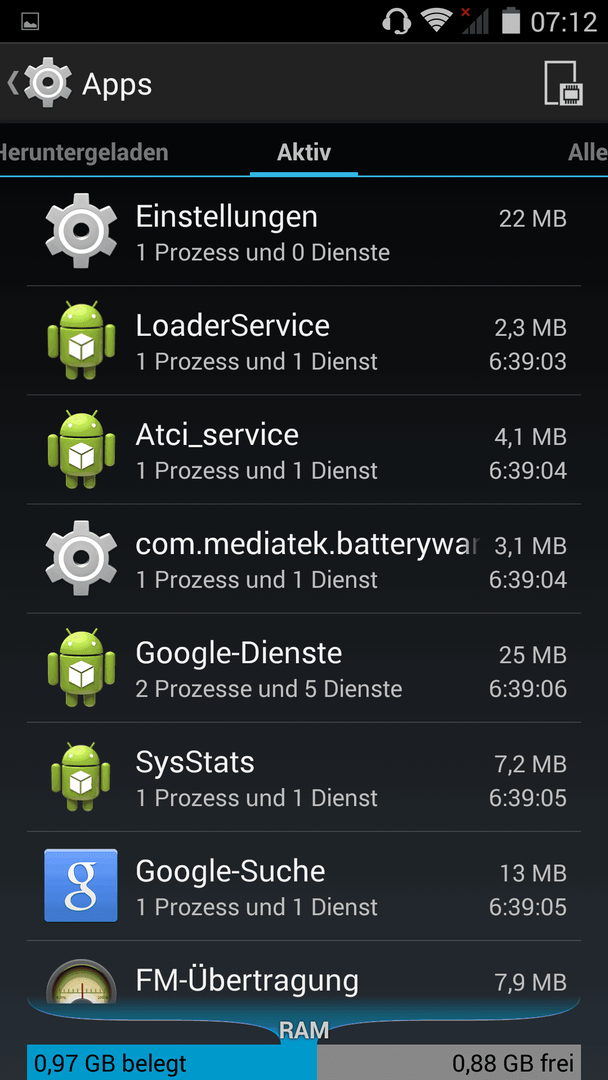Open SysStats details
Screen dimensions: 608x1080
(x=304, y=777)
